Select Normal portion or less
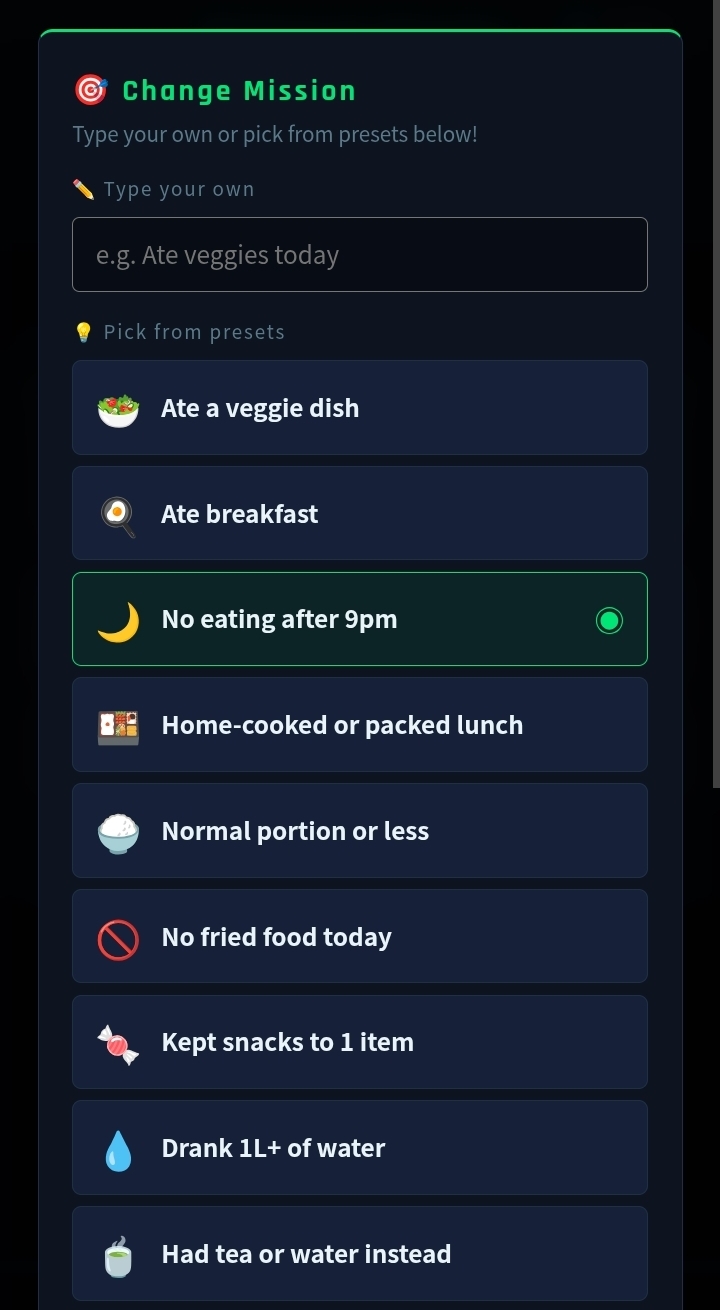This screenshot has height=1310, width=720. pos(359,831)
